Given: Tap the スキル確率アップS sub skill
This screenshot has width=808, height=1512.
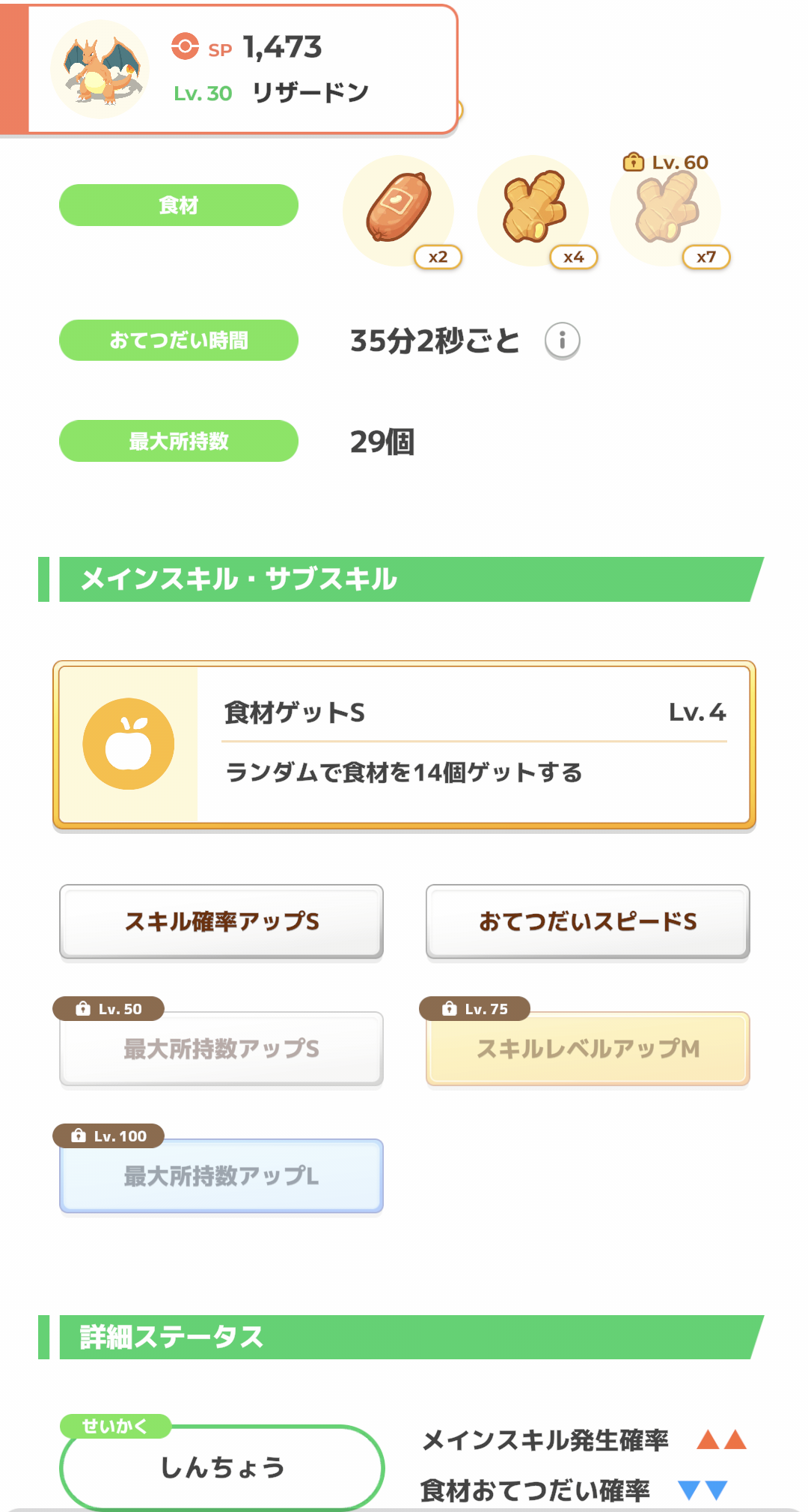Looking at the screenshot, I should click(x=221, y=921).
